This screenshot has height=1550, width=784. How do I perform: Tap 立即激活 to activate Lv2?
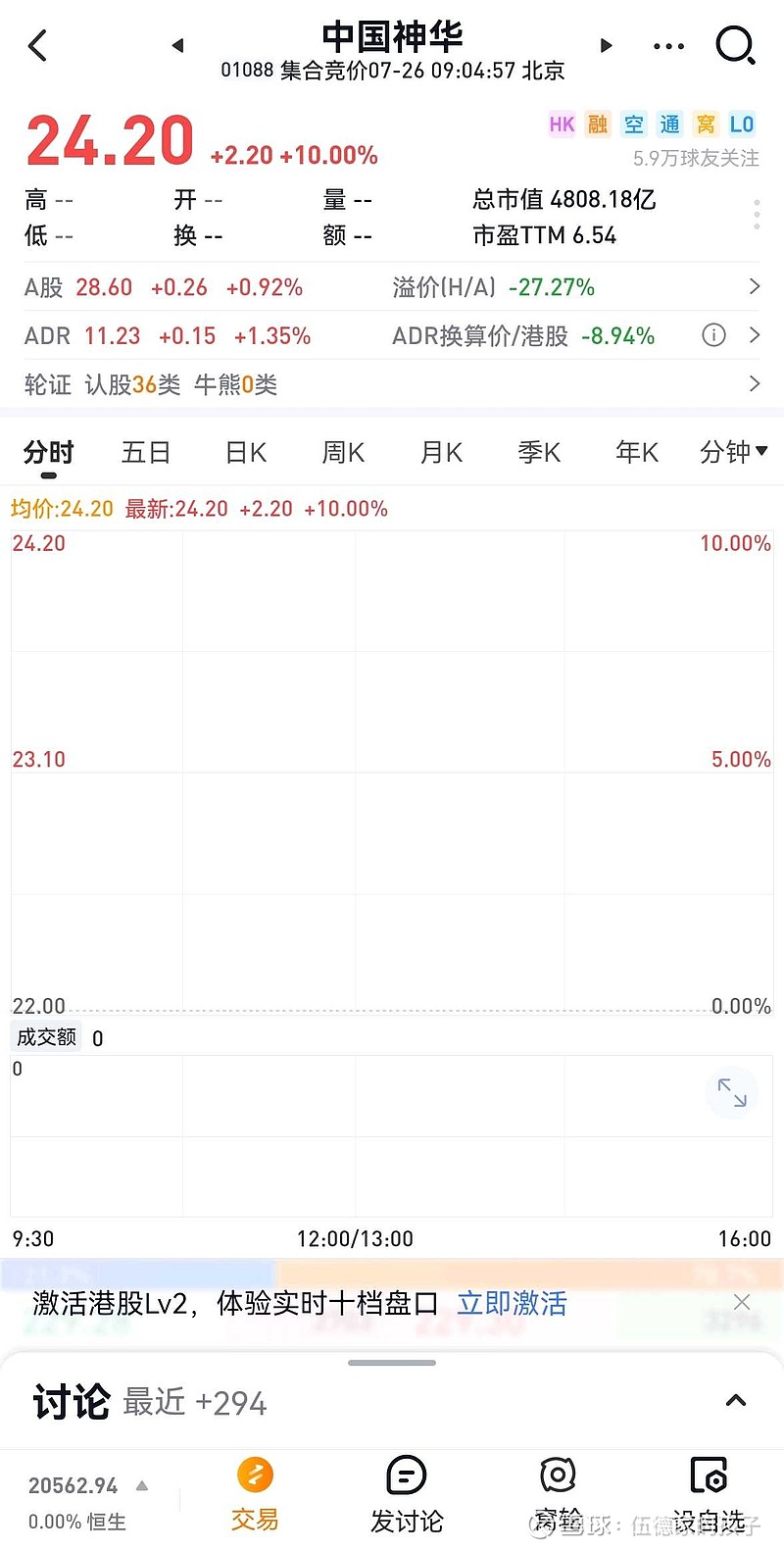pos(512,1303)
